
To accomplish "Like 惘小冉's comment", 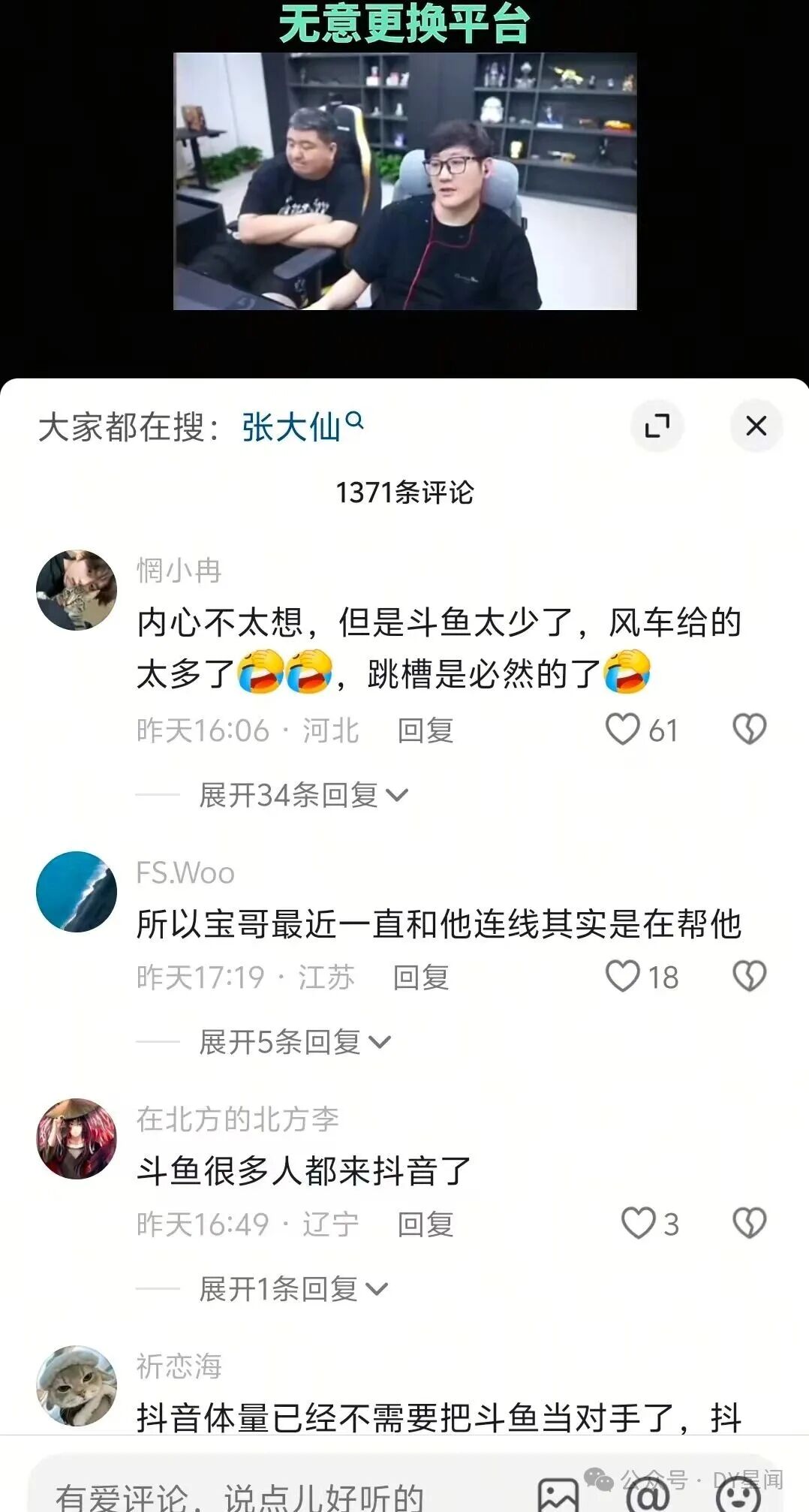I will point(622,729).
